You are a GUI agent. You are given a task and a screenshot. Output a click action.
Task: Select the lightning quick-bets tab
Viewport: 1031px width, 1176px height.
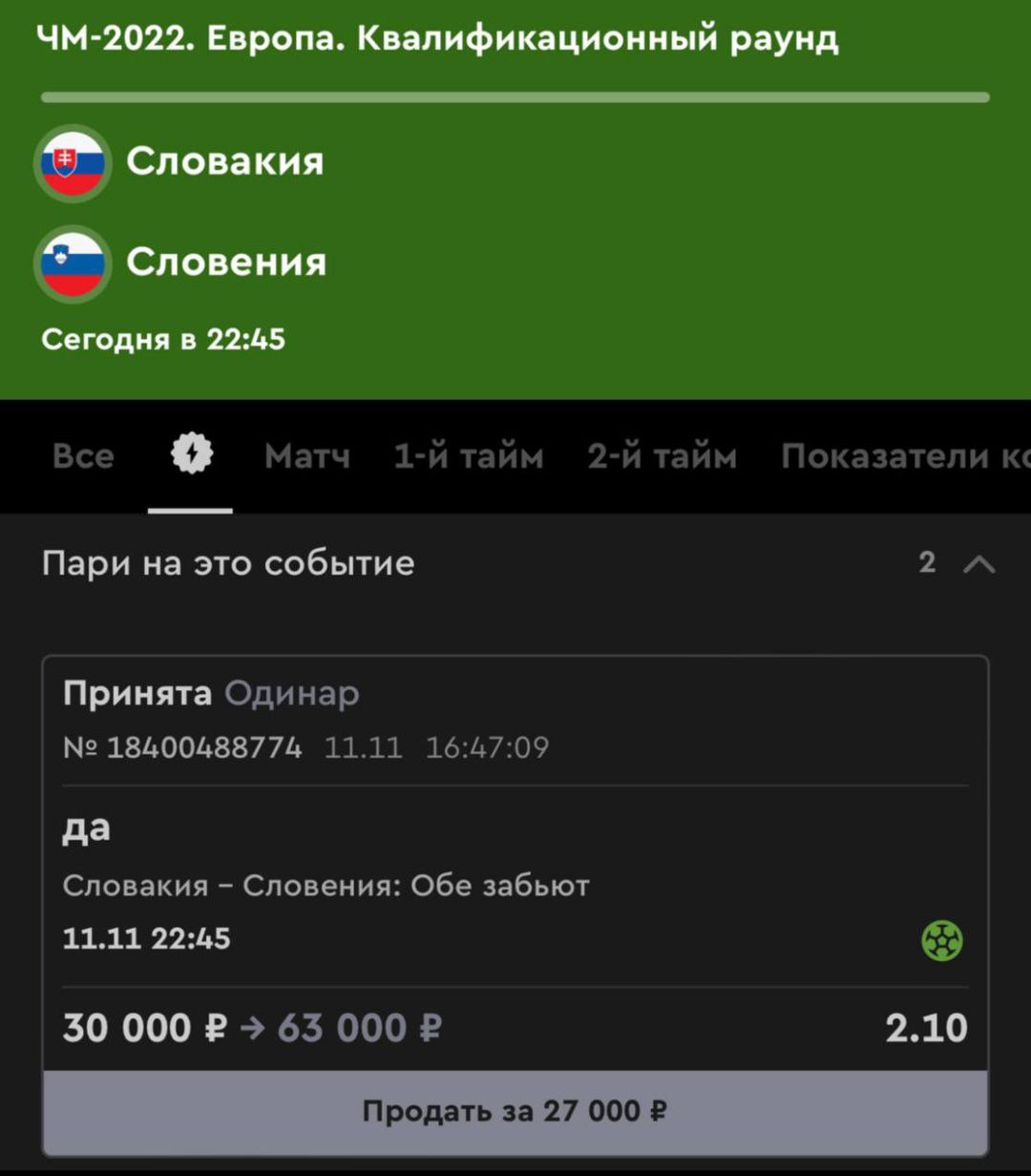pyautogui.click(x=191, y=456)
